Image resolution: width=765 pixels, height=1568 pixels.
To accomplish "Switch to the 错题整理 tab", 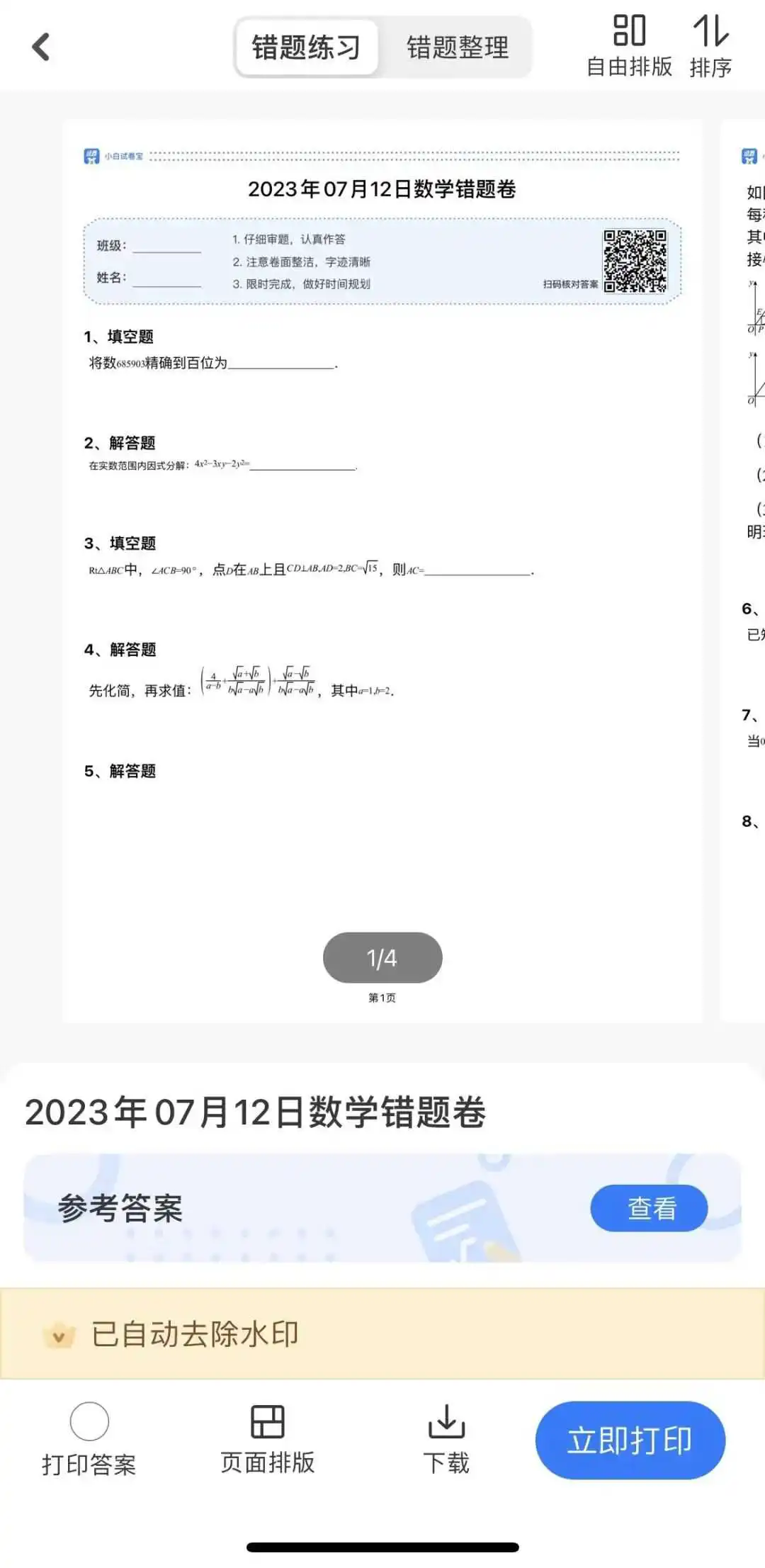I will pyautogui.click(x=457, y=47).
